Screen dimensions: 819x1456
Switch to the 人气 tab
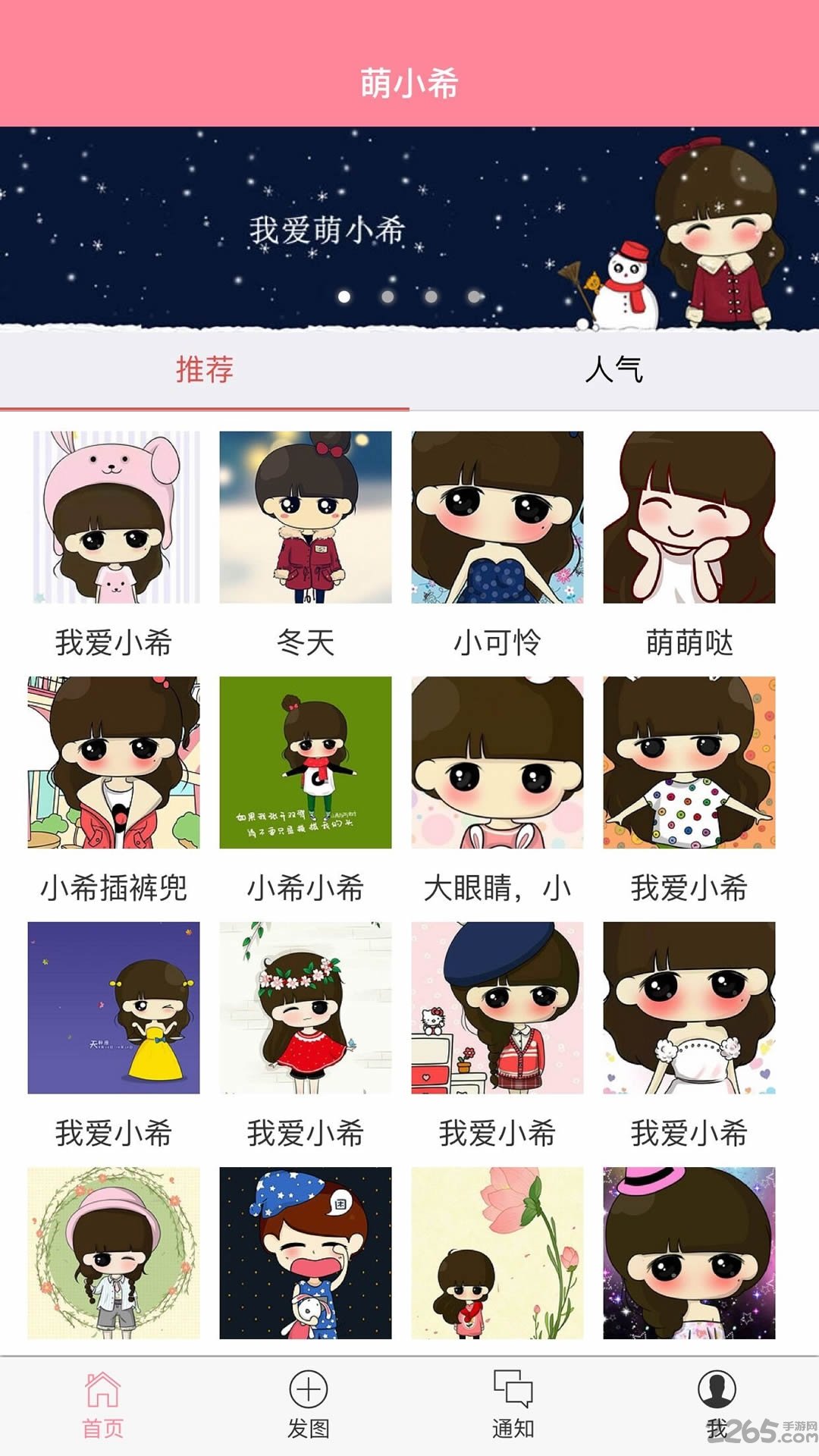pos(615,371)
